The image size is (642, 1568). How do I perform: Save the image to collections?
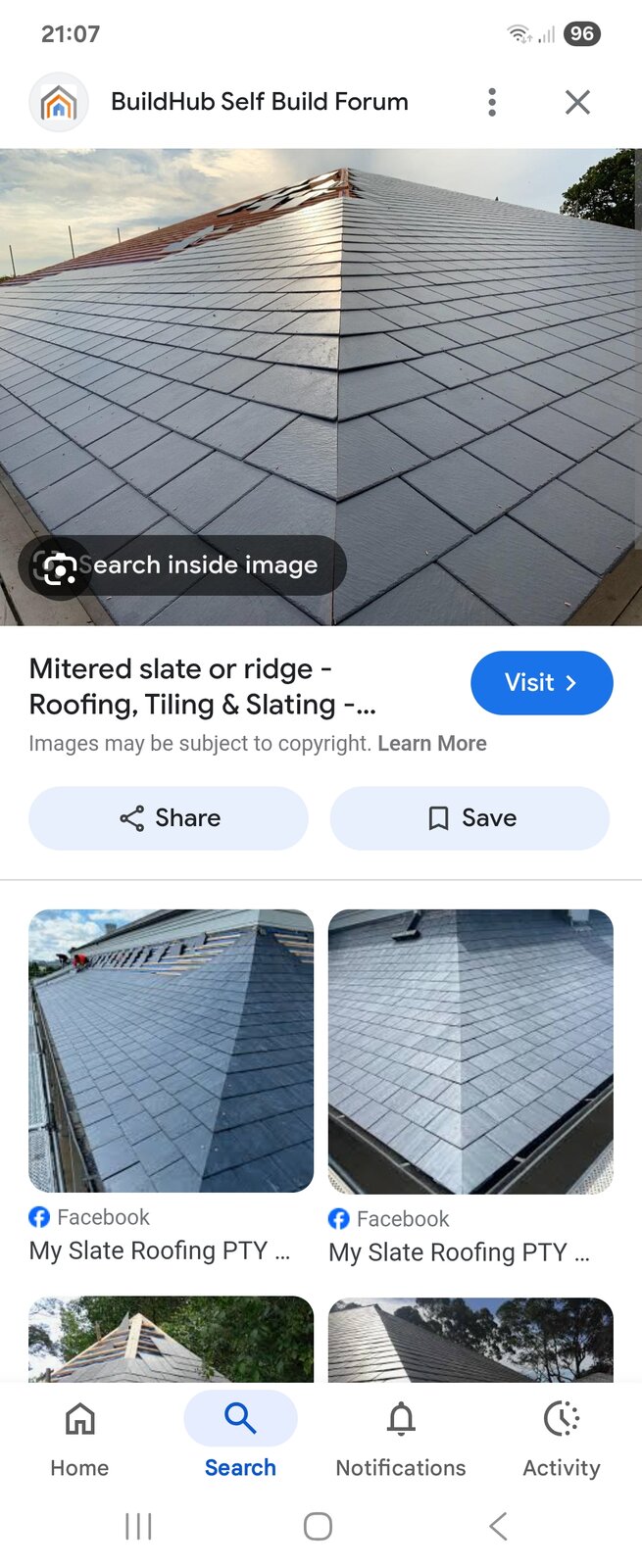[x=469, y=818]
